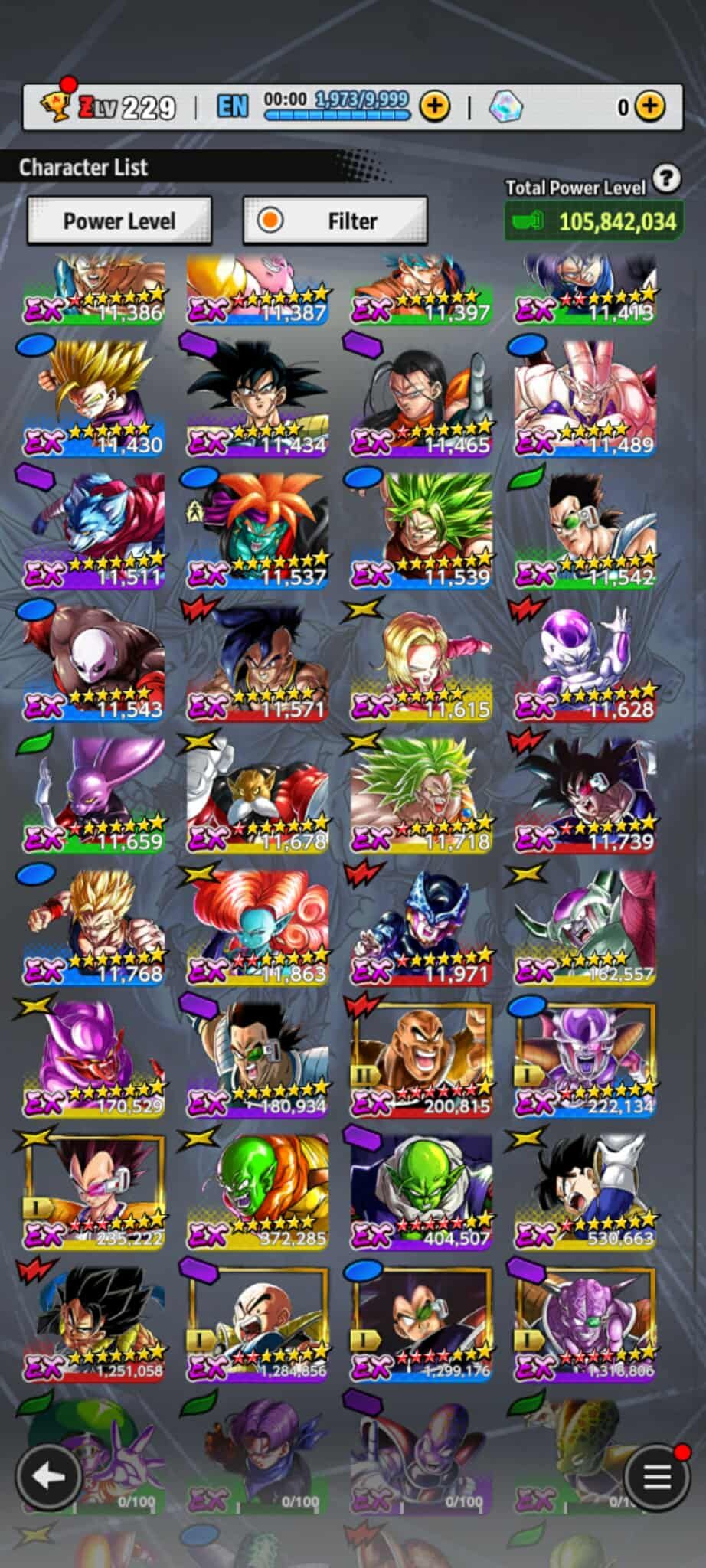The width and height of the screenshot is (706, 1568).
Task: Select the character with power 1,299,176
Action: pyautogui.click(x=421, y=1324)
